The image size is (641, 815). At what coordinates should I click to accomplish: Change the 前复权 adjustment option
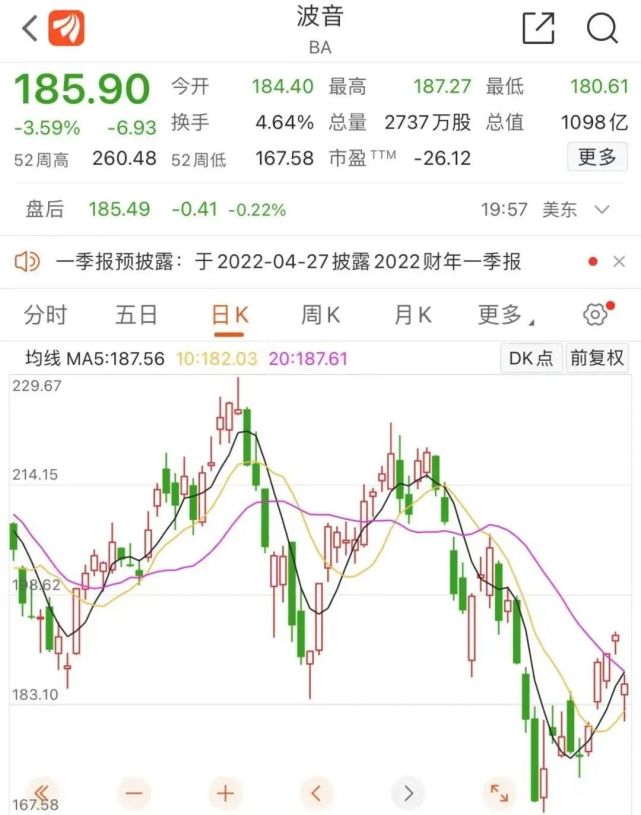point(597,358)
